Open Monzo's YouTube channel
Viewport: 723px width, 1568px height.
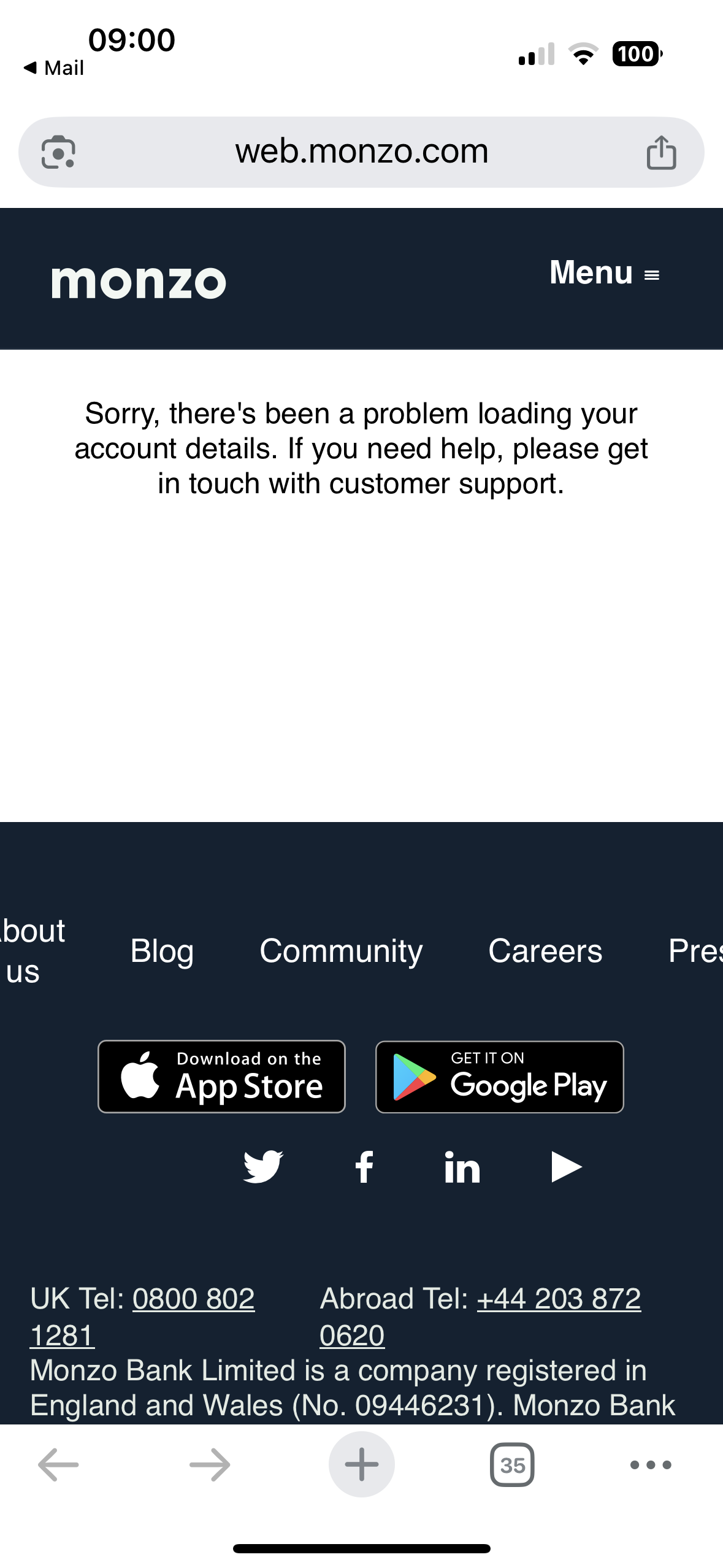pos(566,1166)
